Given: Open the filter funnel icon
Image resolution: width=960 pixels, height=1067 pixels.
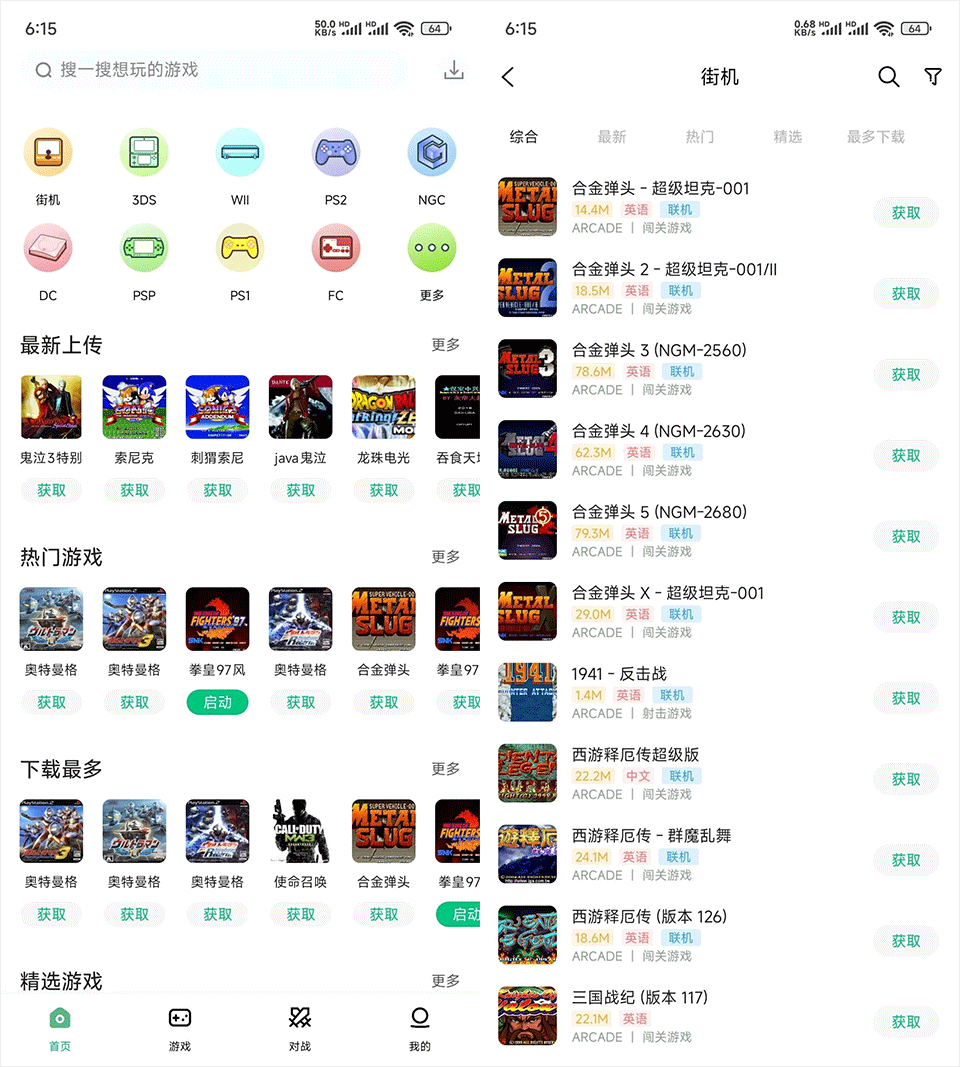Looking at the screenshot, I should [933, 77].
